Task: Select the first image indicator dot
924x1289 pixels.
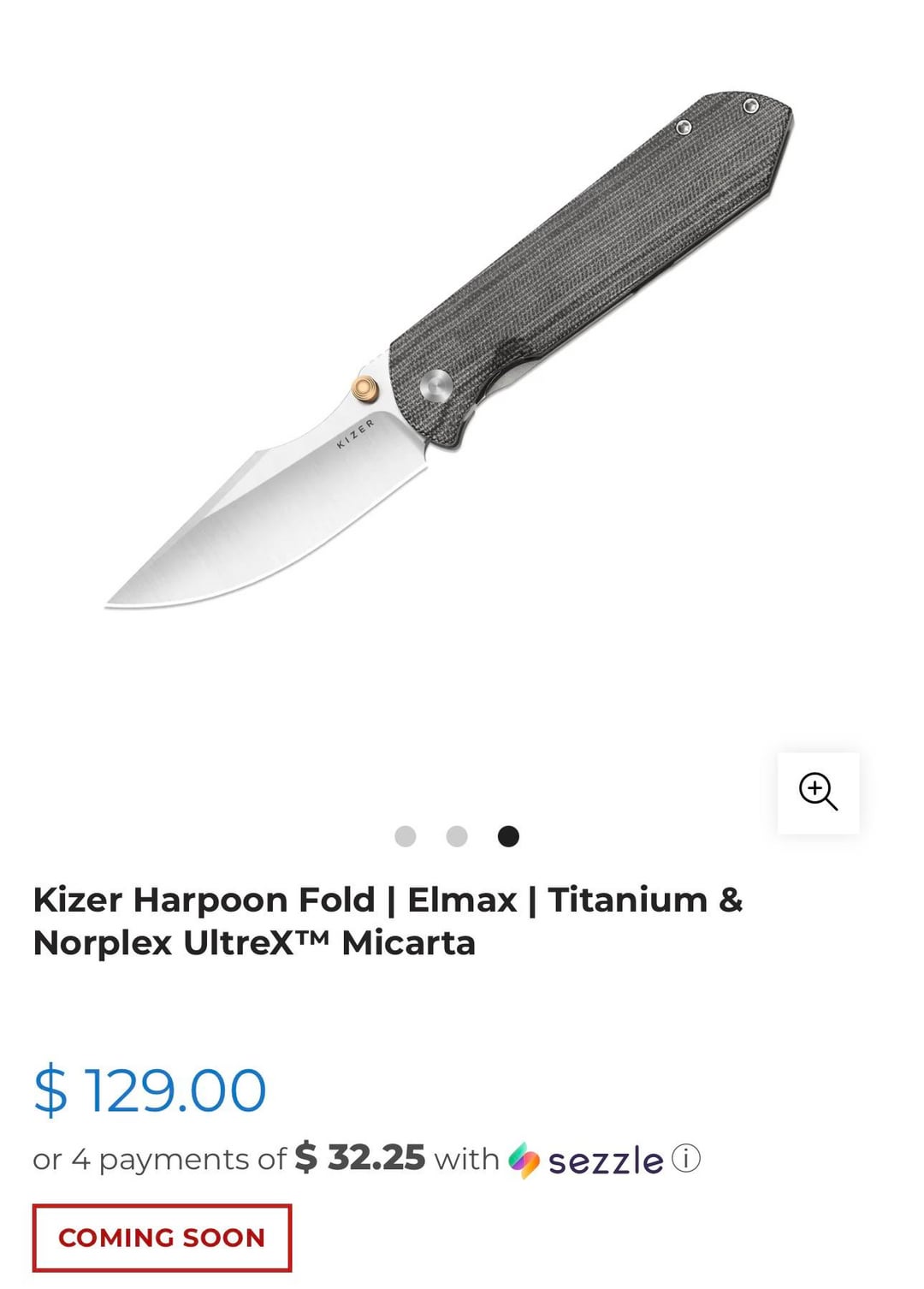Action: pyautogui.click(x=406, y=836)
